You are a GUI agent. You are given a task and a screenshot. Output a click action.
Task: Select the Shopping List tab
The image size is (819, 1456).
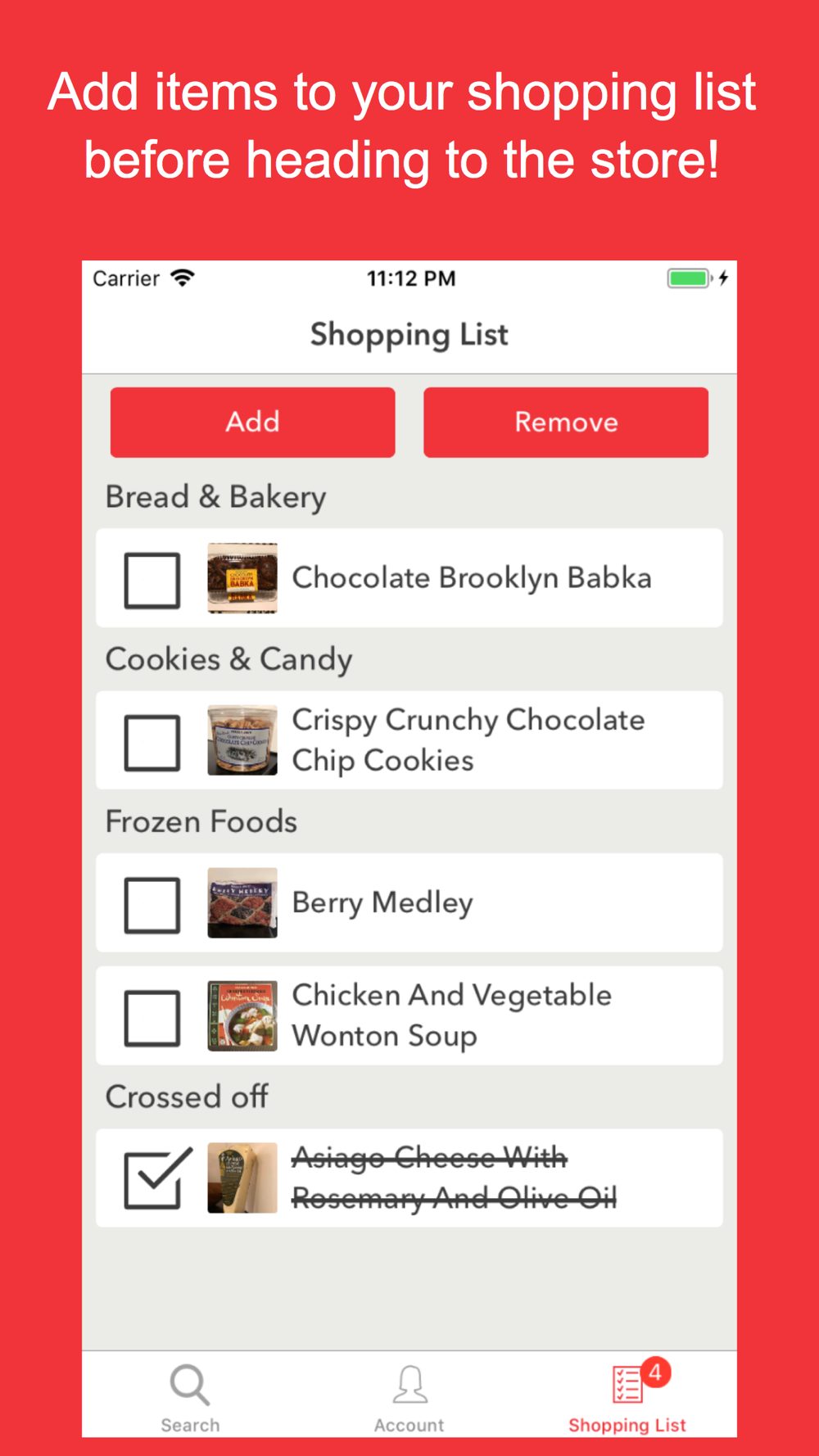[627, 1398]
